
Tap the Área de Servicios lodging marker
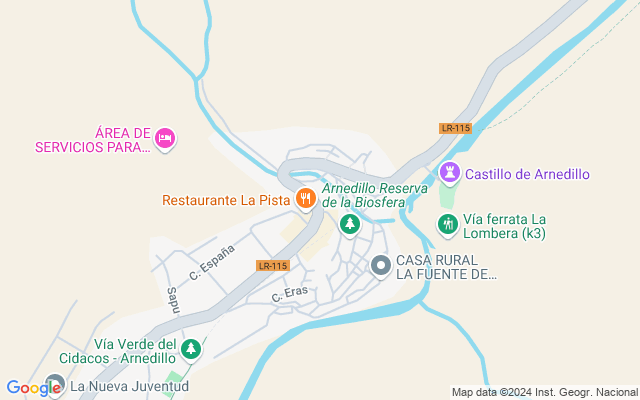(x=166, y=137)
